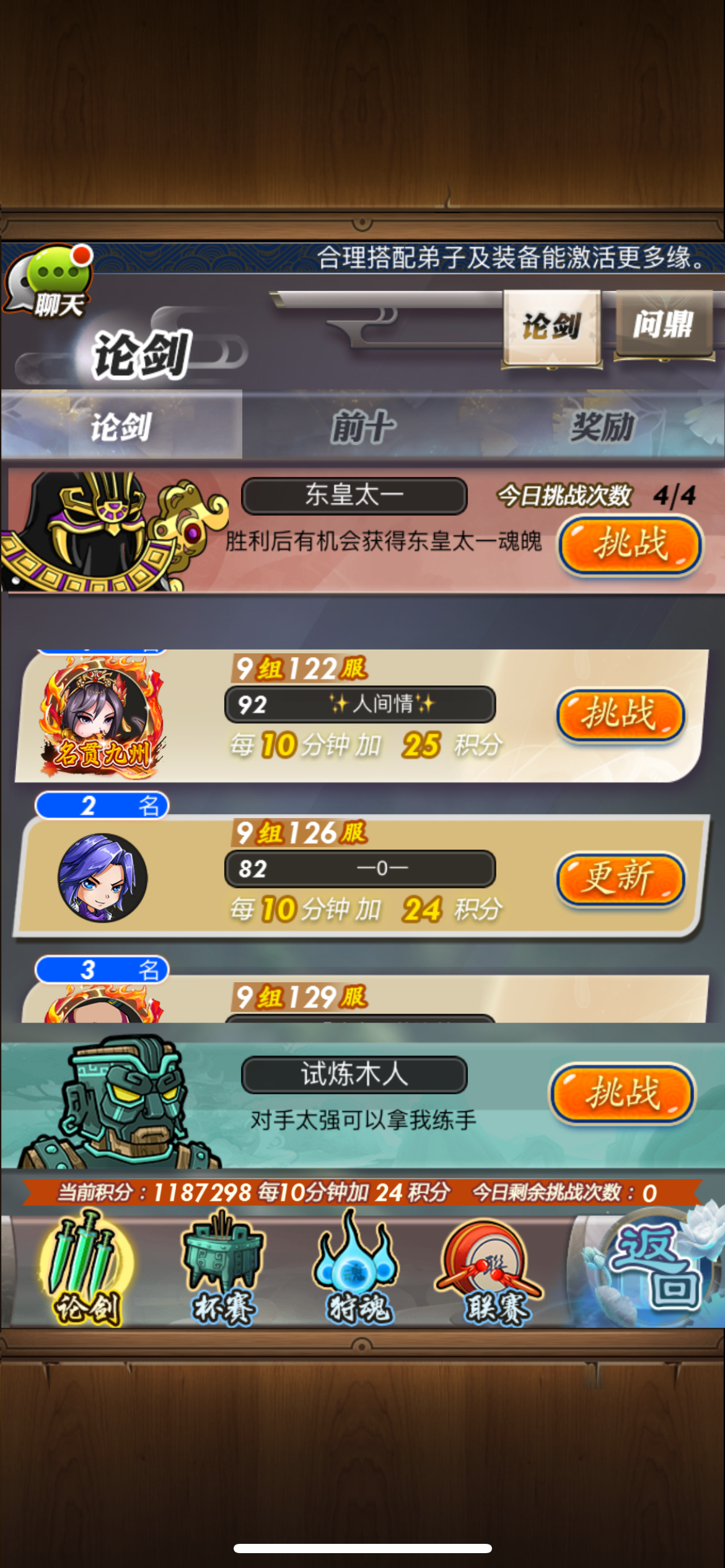
Task: View the second-ranked player's avatar
Action: (102, 878)
